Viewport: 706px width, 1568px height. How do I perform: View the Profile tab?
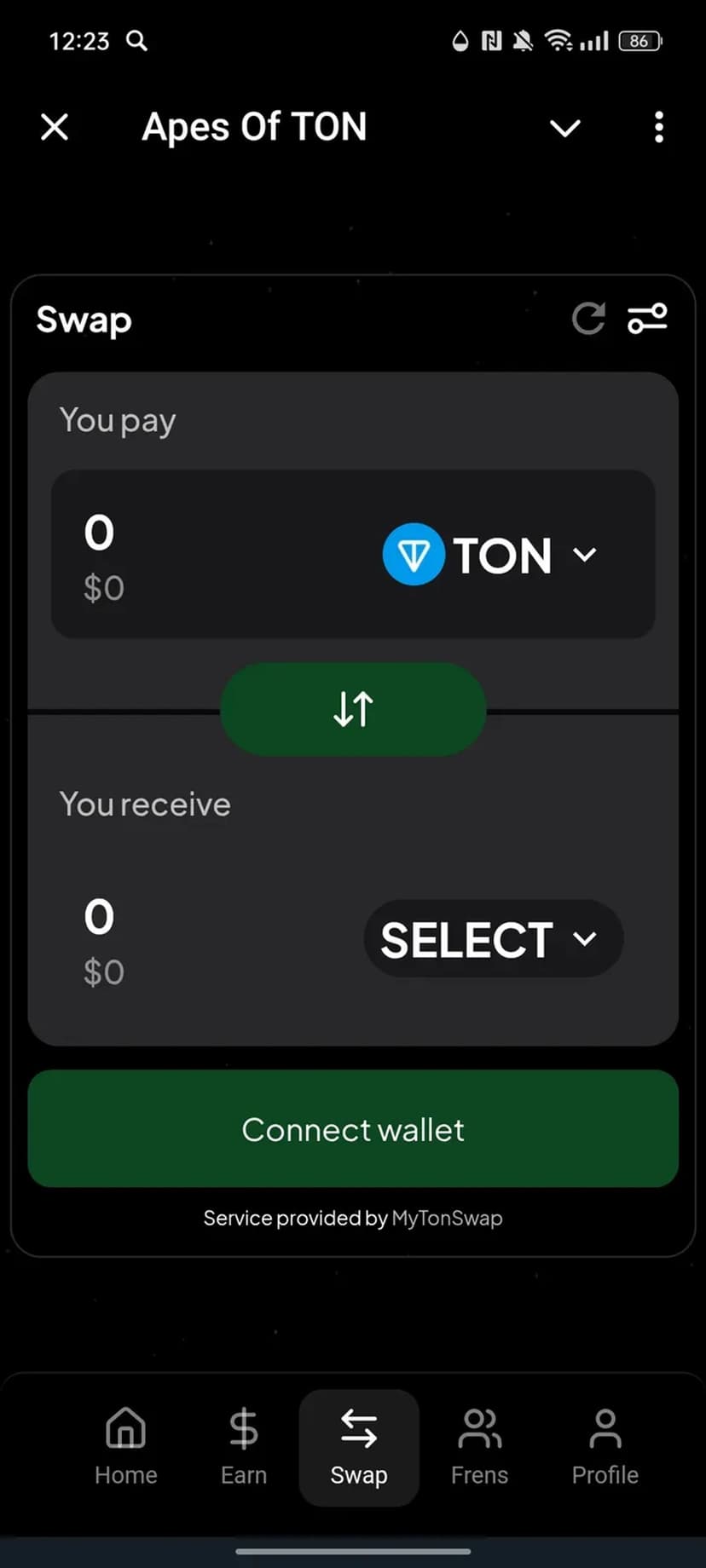tap(605, 1446)
